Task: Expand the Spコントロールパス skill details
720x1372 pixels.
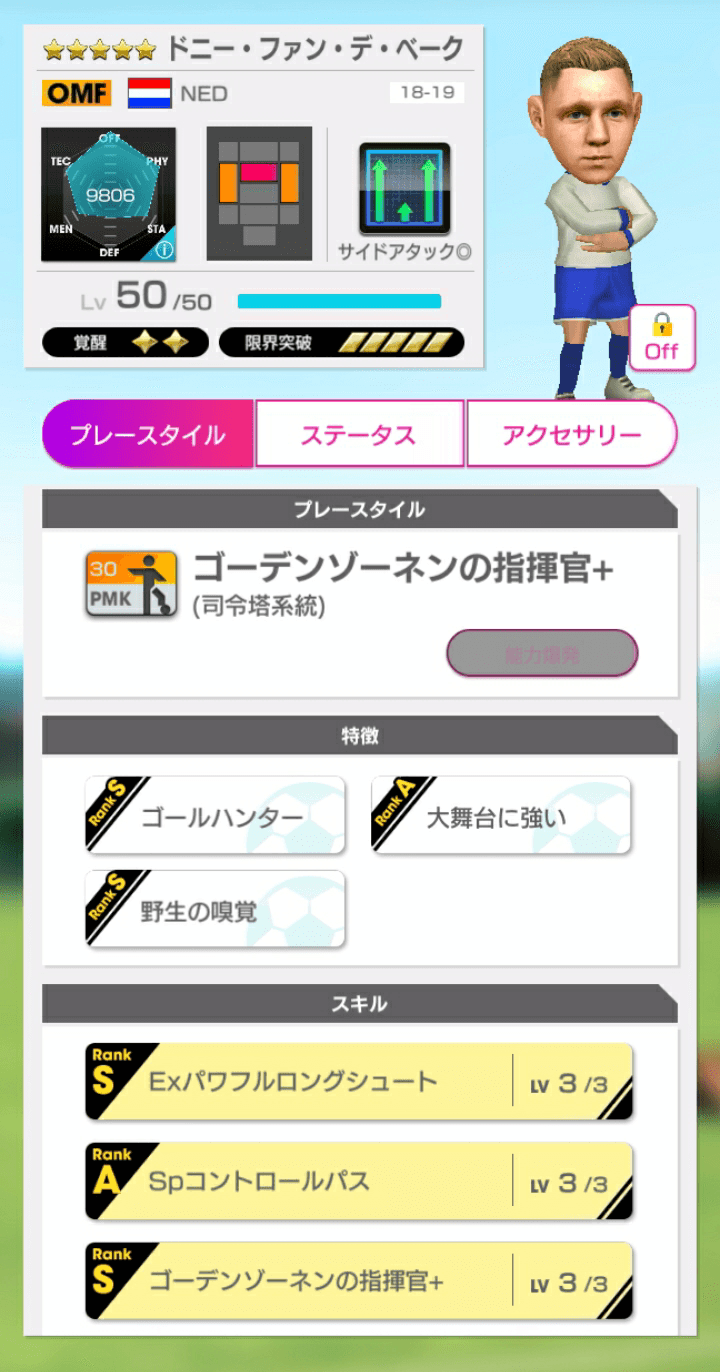Action: pos(357,1180)
